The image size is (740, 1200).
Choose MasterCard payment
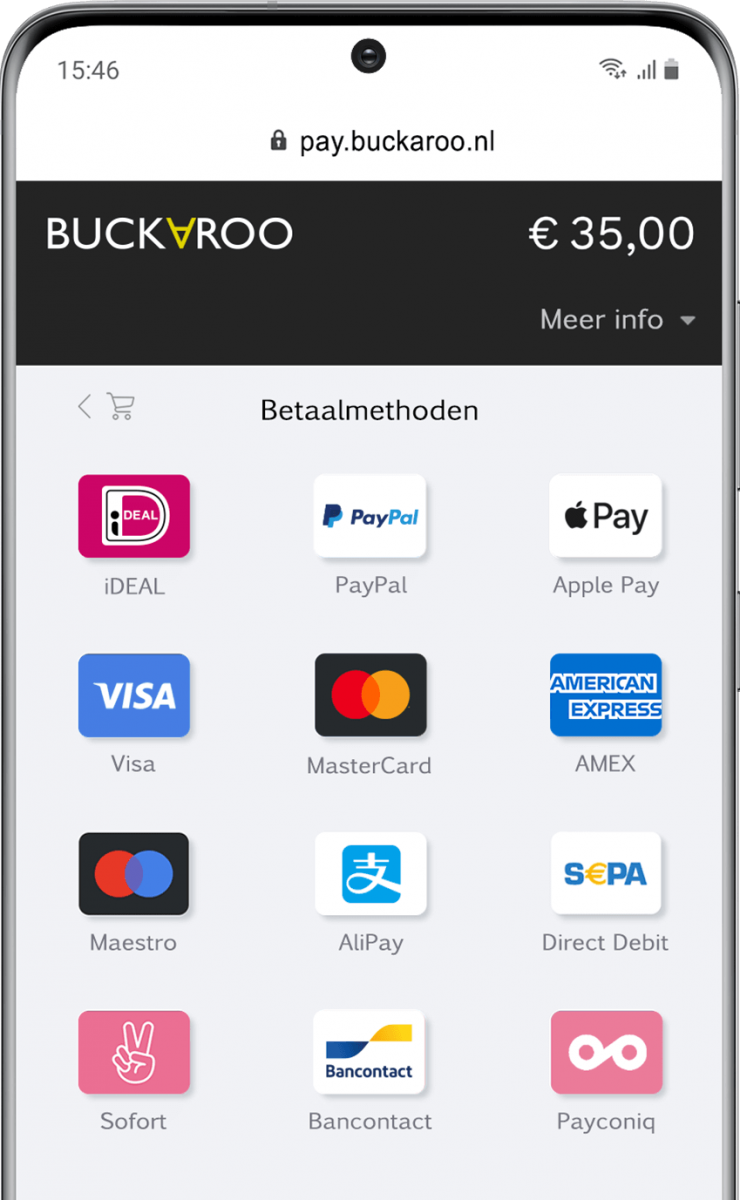point(370,695)
